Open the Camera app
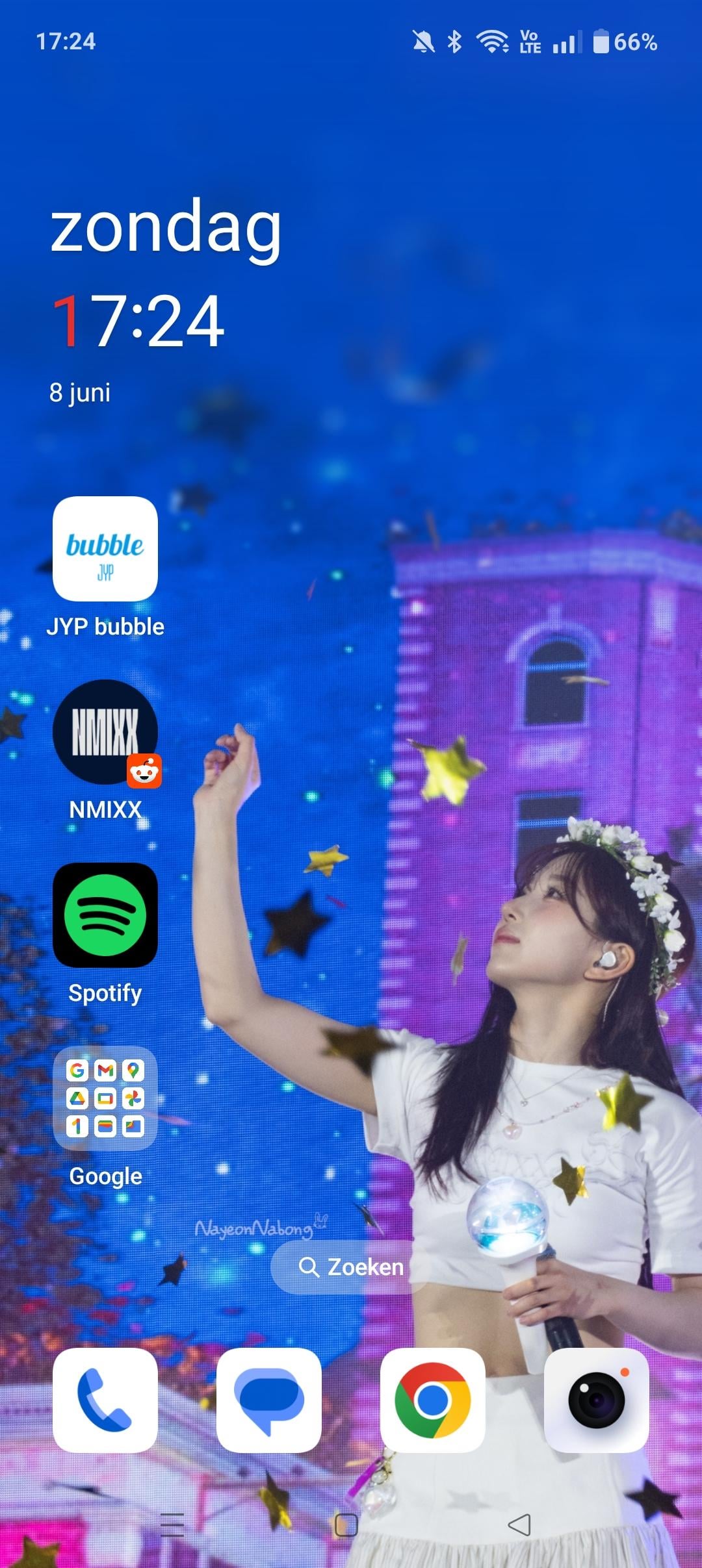Viewport: 702px width, 1568px height. click(x=596, y=1400)
